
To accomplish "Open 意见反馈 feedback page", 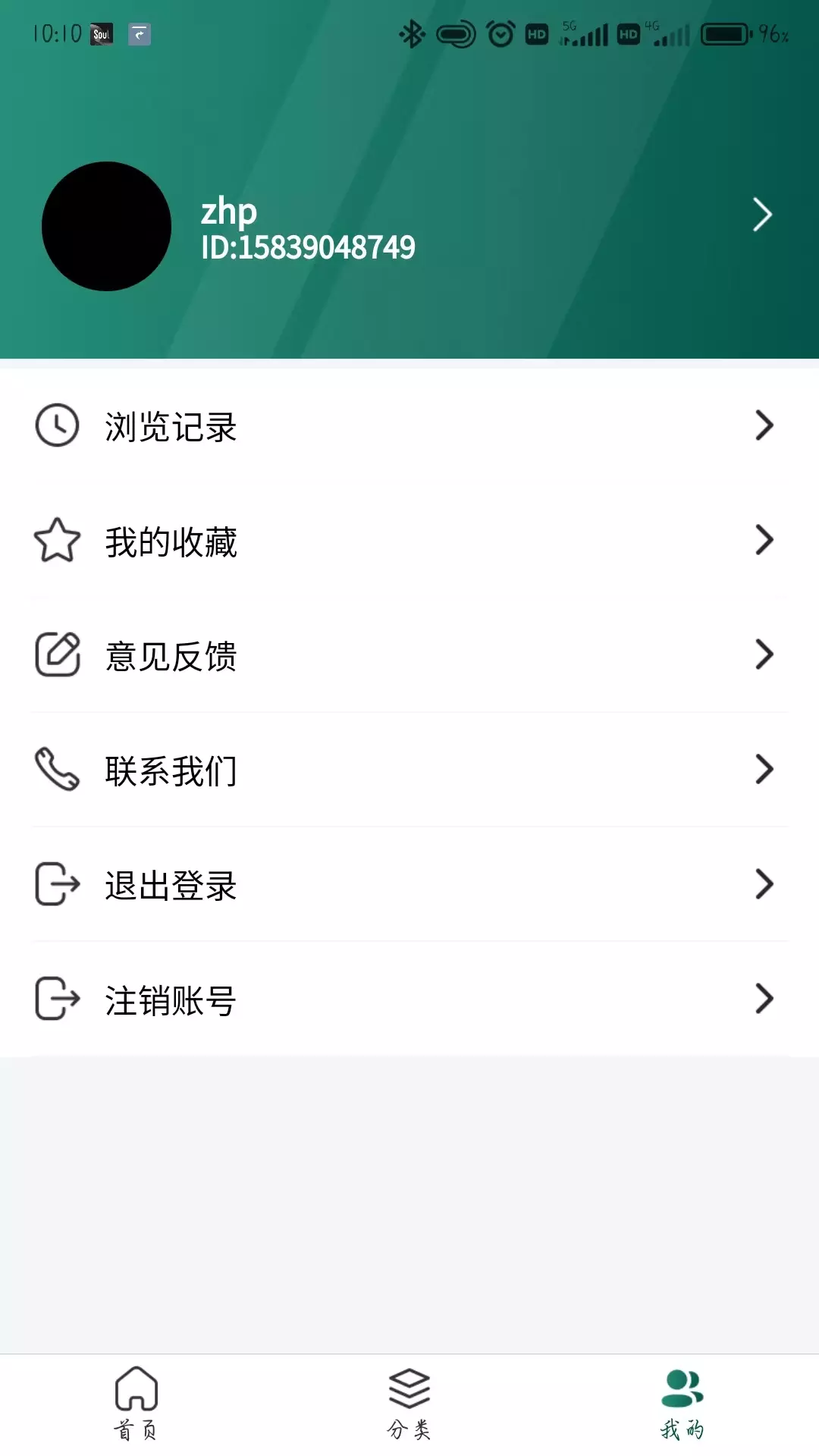I will point(409,655).
